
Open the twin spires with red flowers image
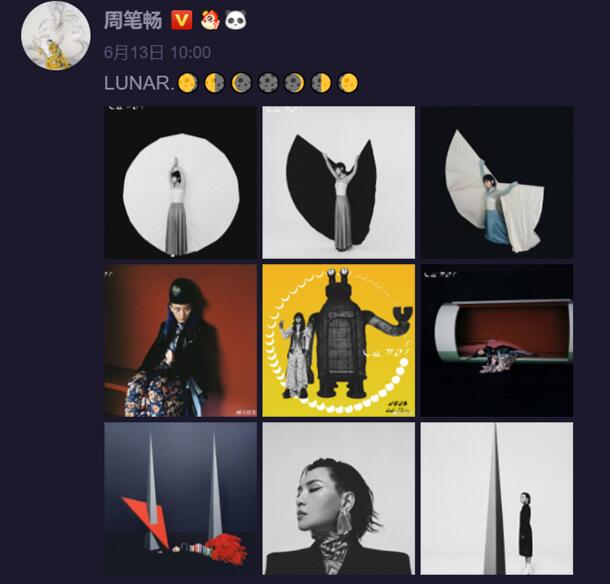(x=180, y=498)
